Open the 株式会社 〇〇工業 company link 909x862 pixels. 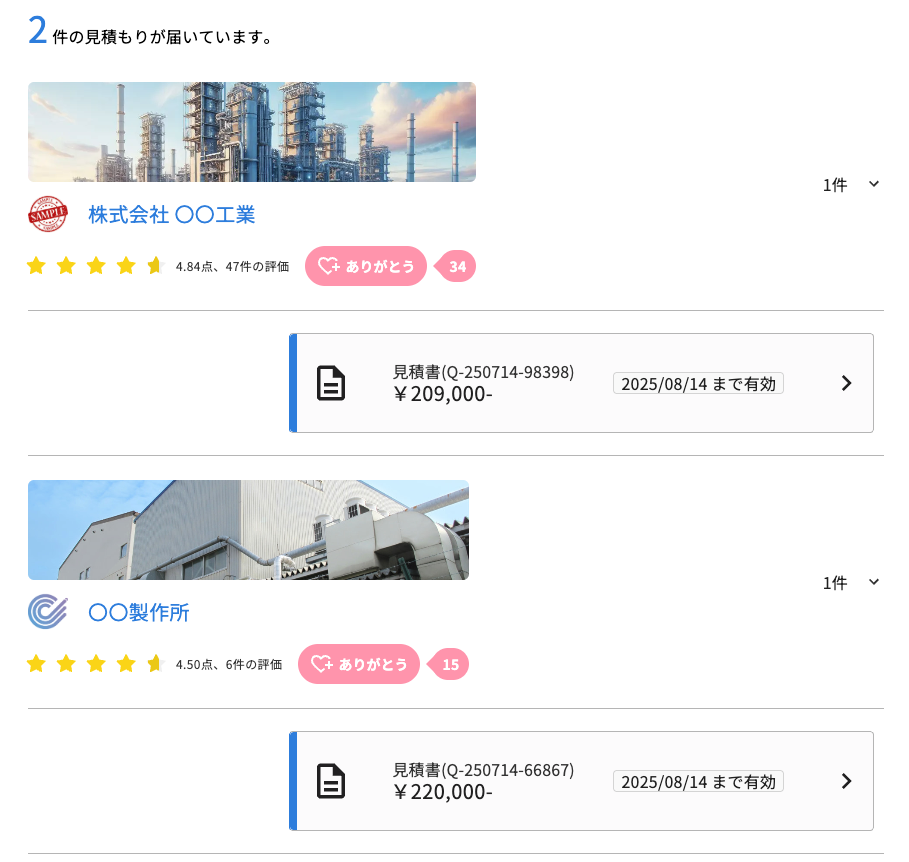[172, 214]
